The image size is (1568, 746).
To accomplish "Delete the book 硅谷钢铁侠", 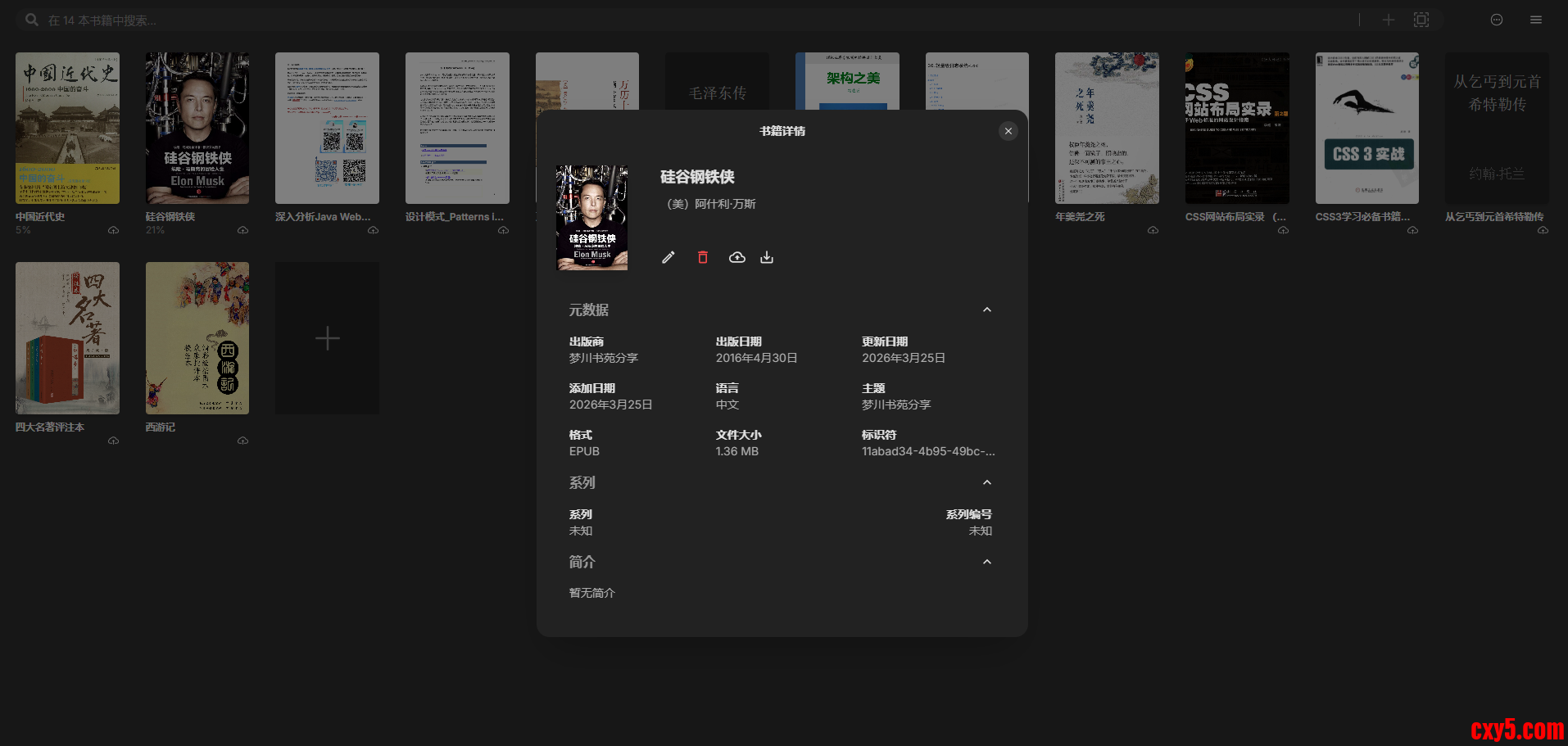I will [703, 257].
